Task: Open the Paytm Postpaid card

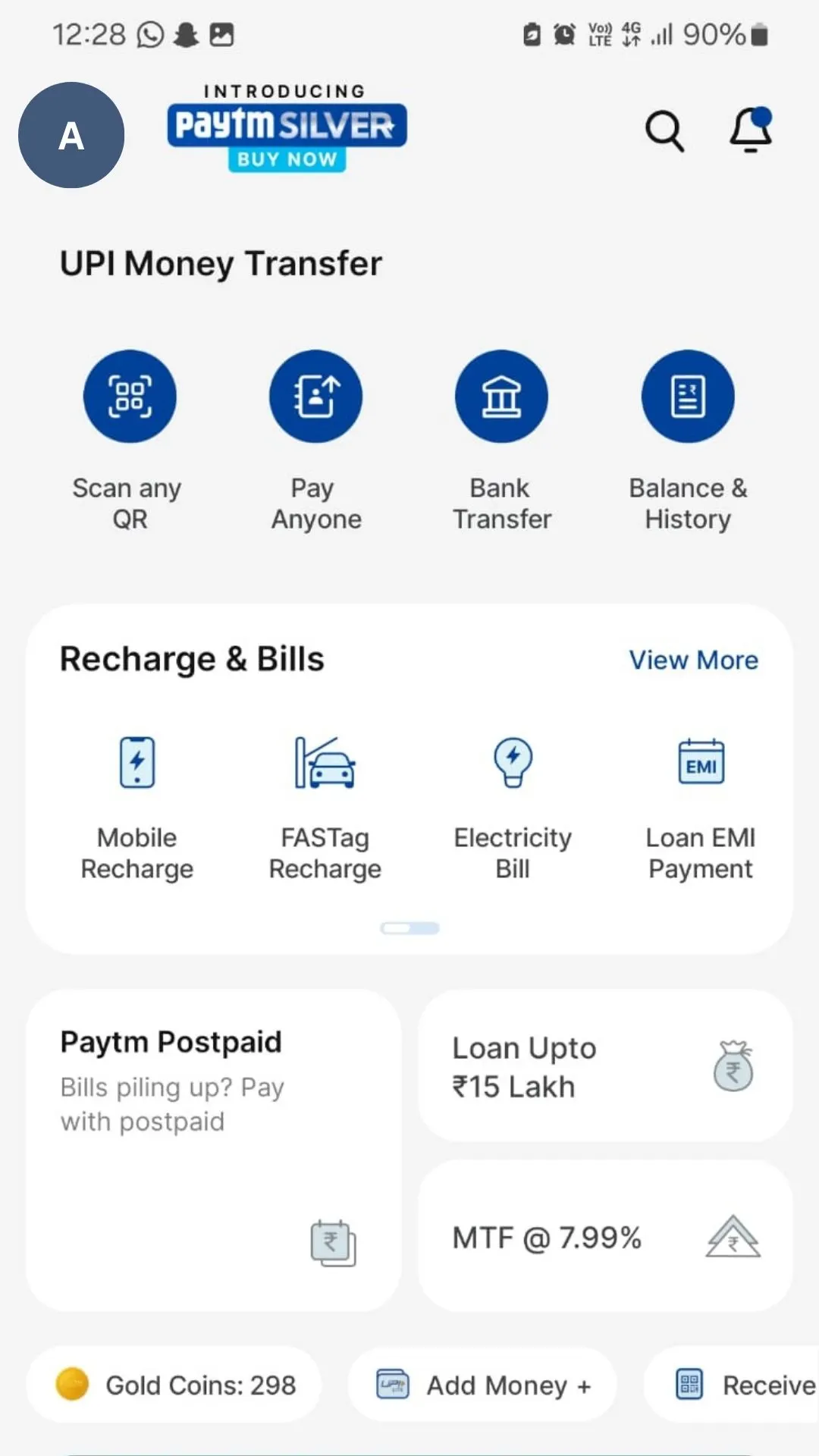Action: pyautogui.click(x=214, y=1150)
